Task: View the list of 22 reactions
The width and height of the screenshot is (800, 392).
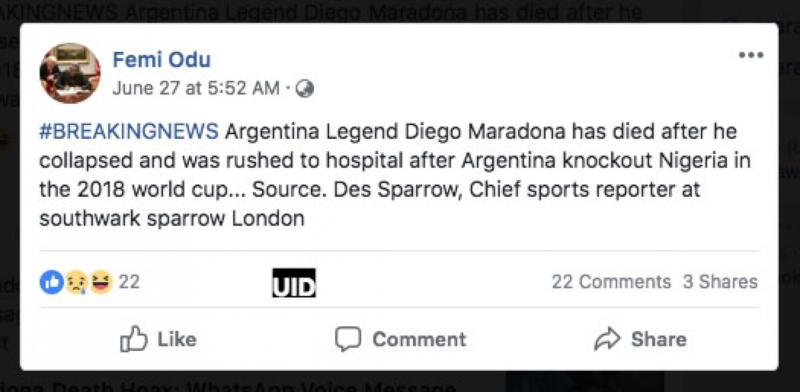Action: click(90, 282)
